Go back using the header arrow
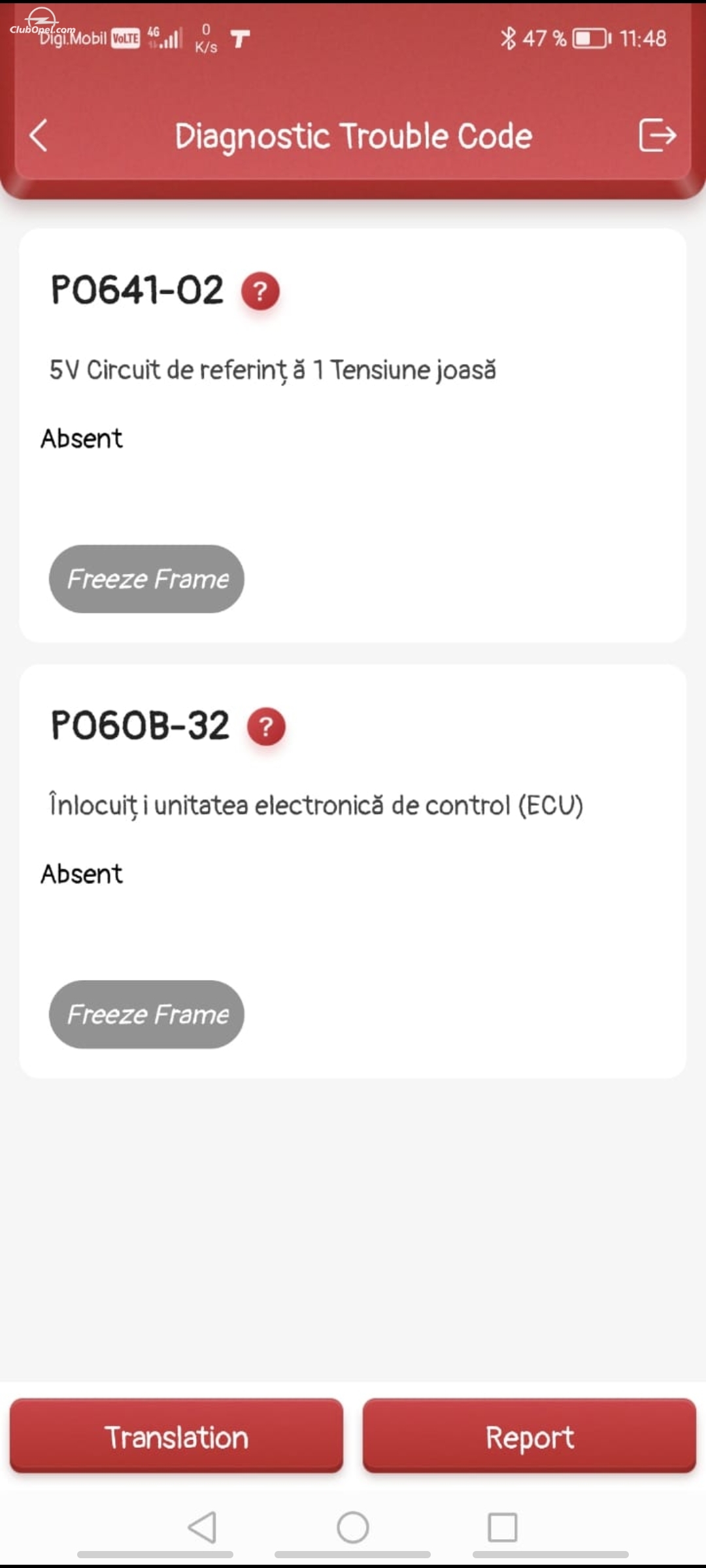The image size is (706, 1568). [39, 135]
